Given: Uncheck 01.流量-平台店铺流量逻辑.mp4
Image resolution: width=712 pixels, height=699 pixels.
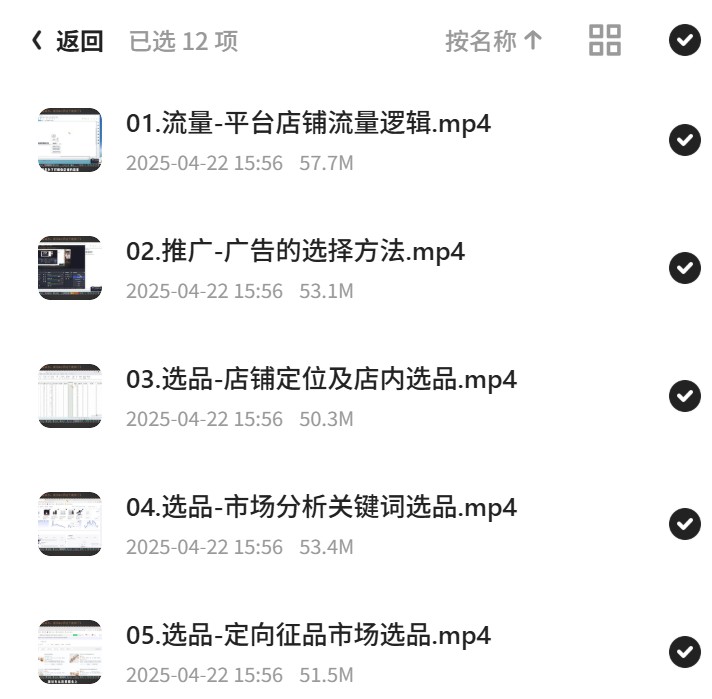Looking at the screenshot, I should 685,140.
